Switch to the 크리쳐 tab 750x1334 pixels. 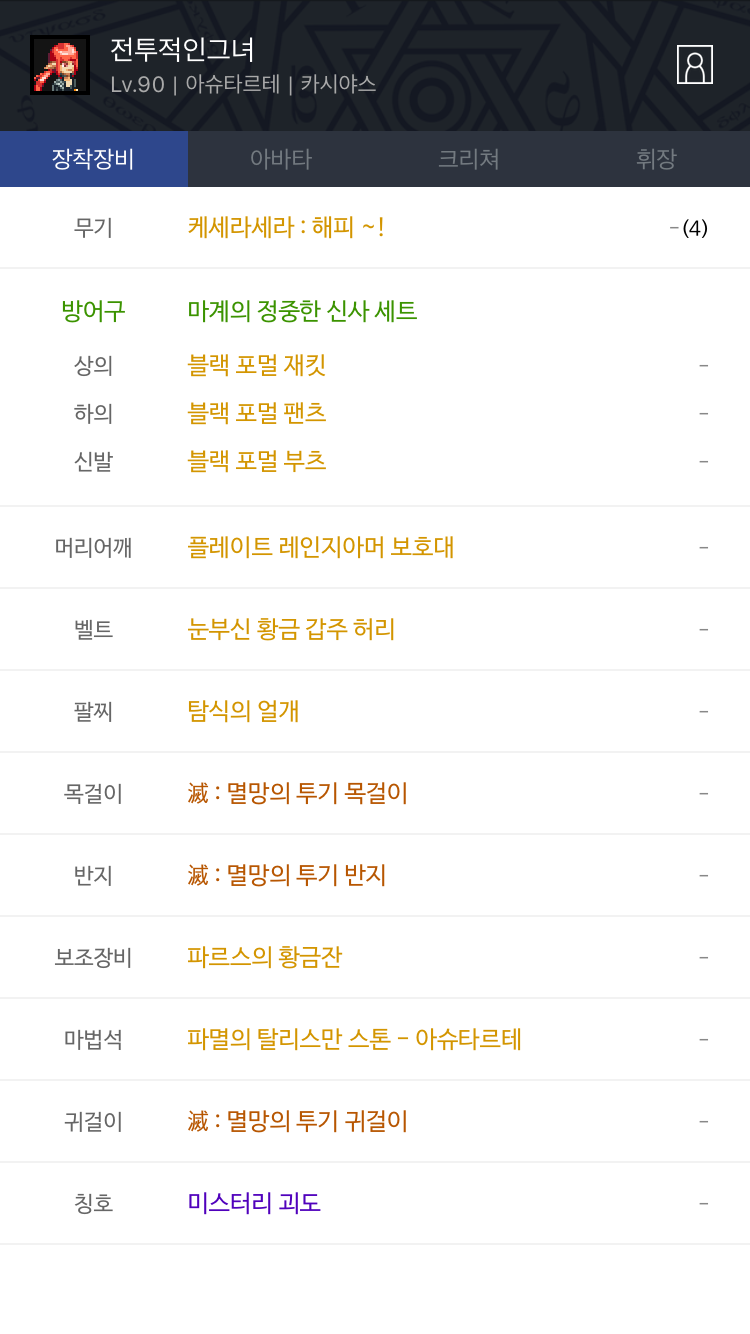tap(469, 159)
